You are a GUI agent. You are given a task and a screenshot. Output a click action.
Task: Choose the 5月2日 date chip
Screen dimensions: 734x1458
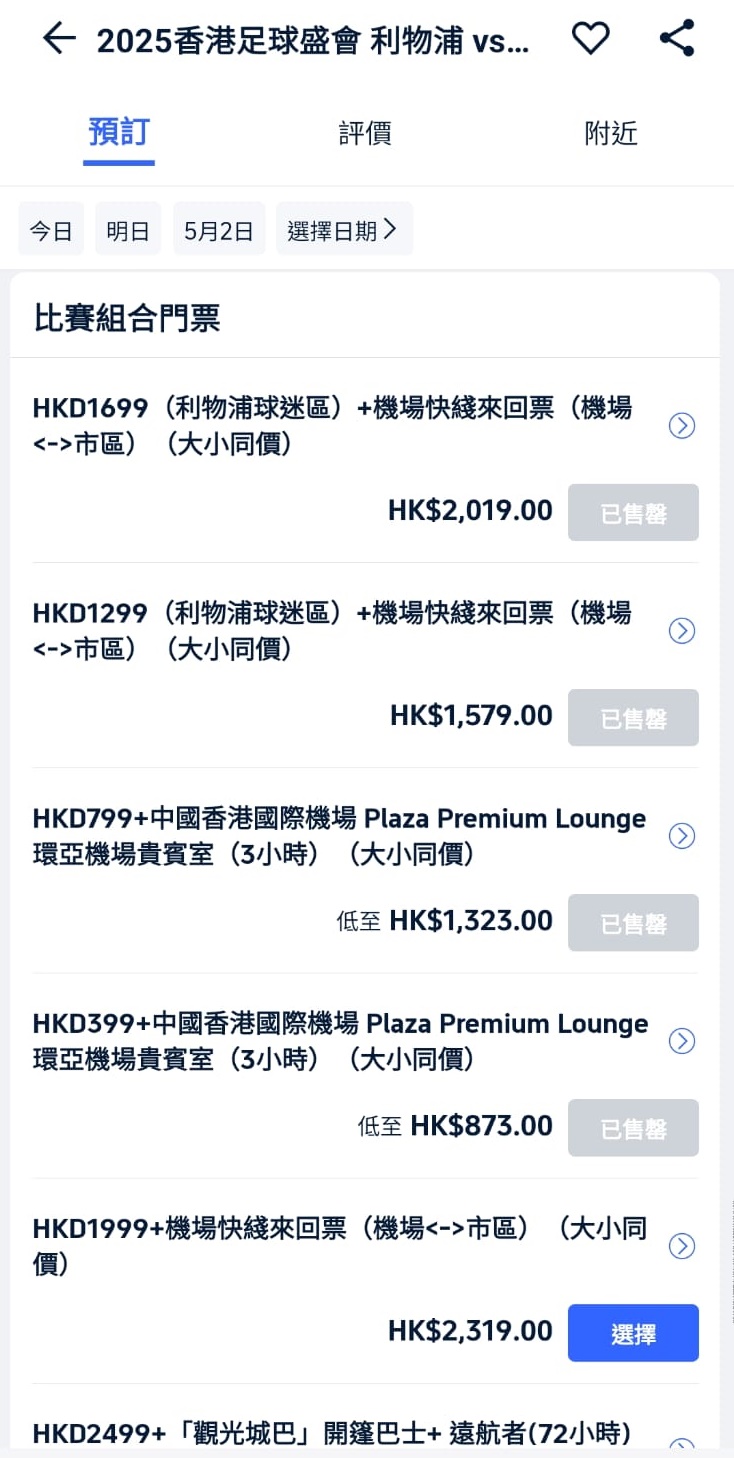point(219,230)
